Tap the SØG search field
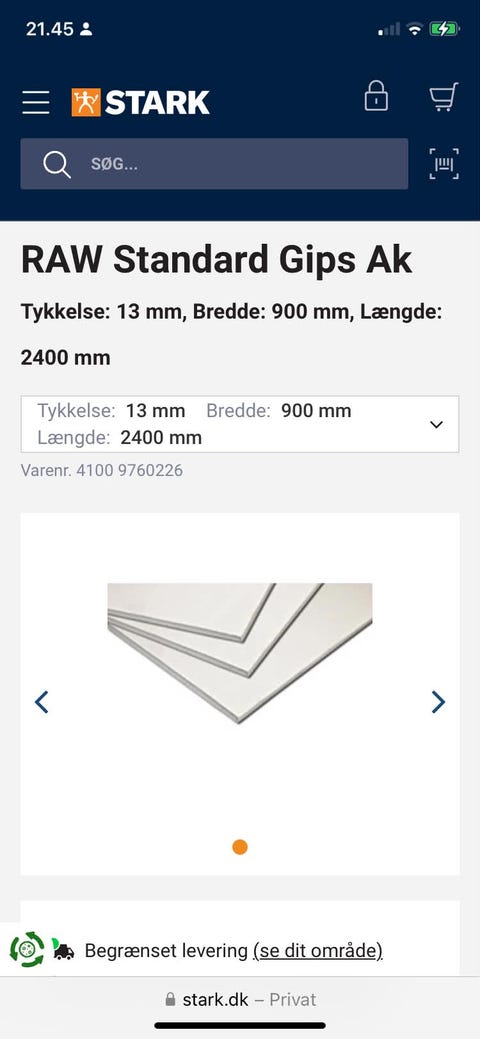 (214, 164)
